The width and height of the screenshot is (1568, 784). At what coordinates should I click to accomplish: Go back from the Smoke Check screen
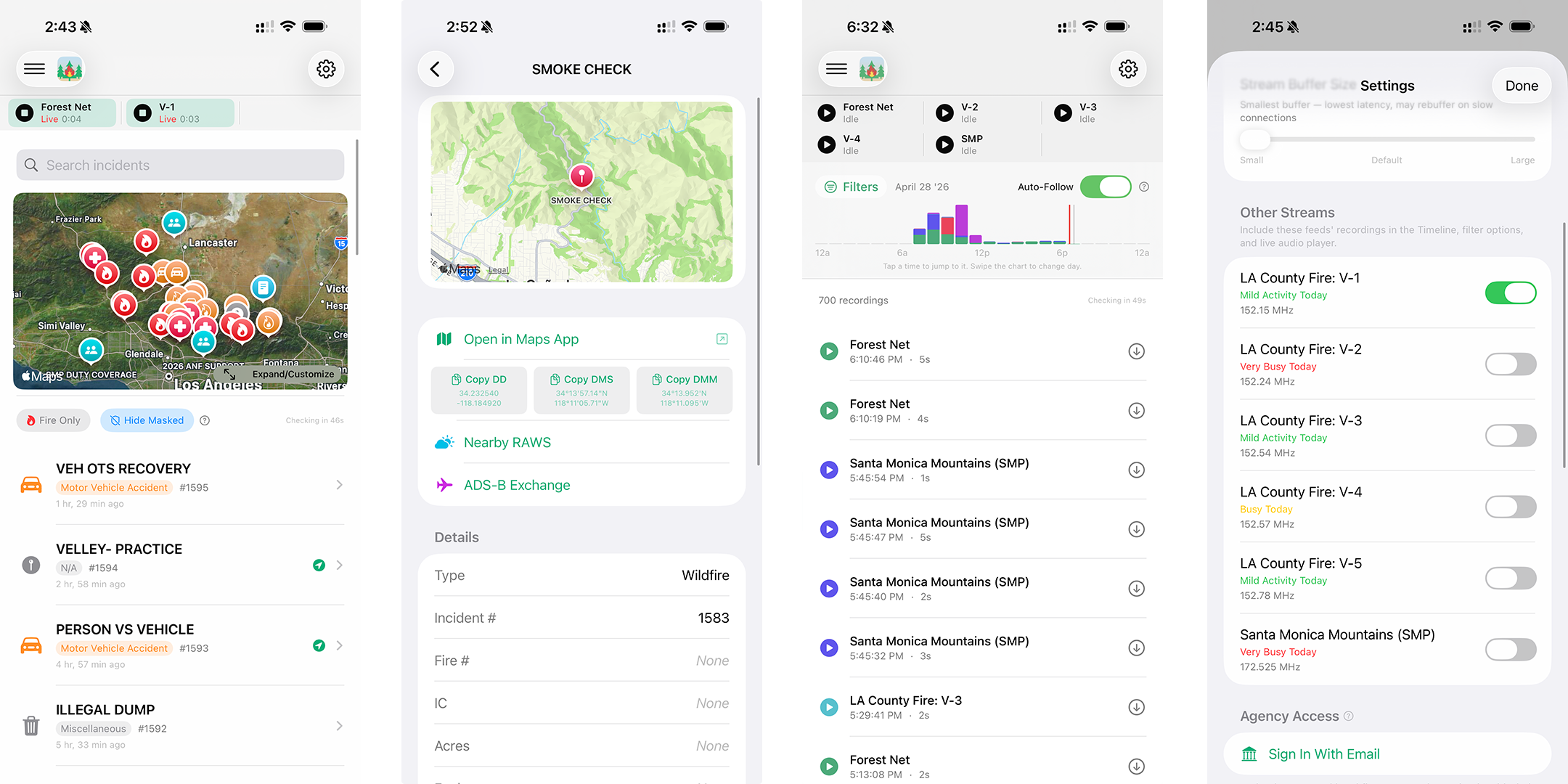click(x=436, y=69)
